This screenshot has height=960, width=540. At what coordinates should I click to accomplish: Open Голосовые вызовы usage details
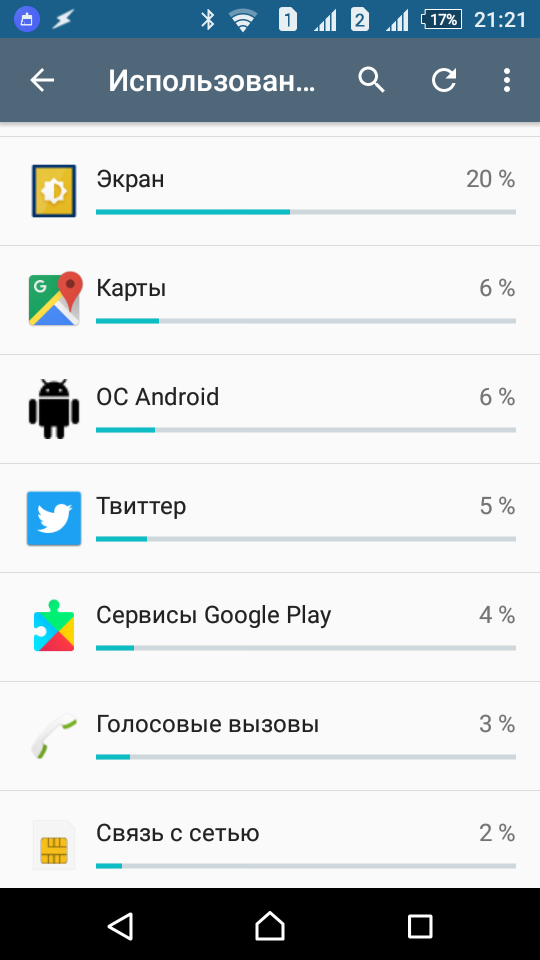click(270, 736)
